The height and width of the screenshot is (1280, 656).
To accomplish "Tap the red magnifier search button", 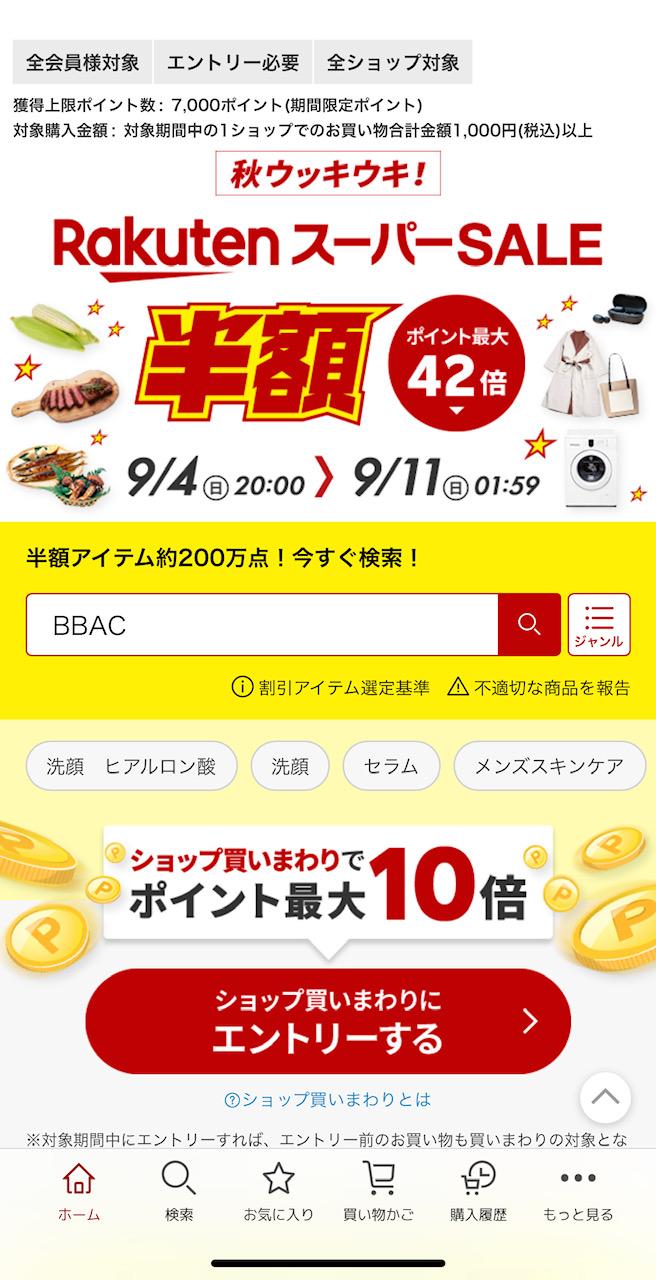I will pos(529,625).
